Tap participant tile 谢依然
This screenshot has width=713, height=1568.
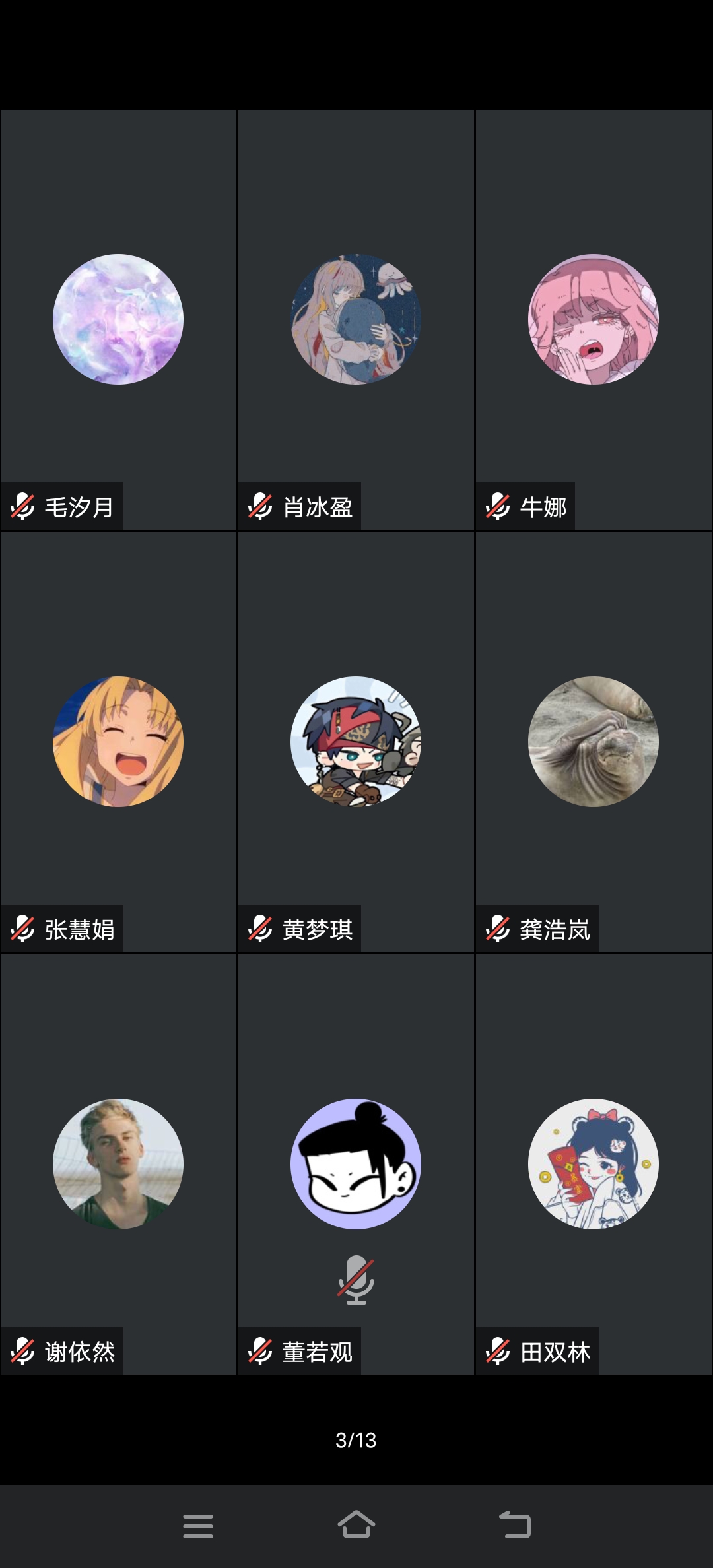(x=118, y=1164)
